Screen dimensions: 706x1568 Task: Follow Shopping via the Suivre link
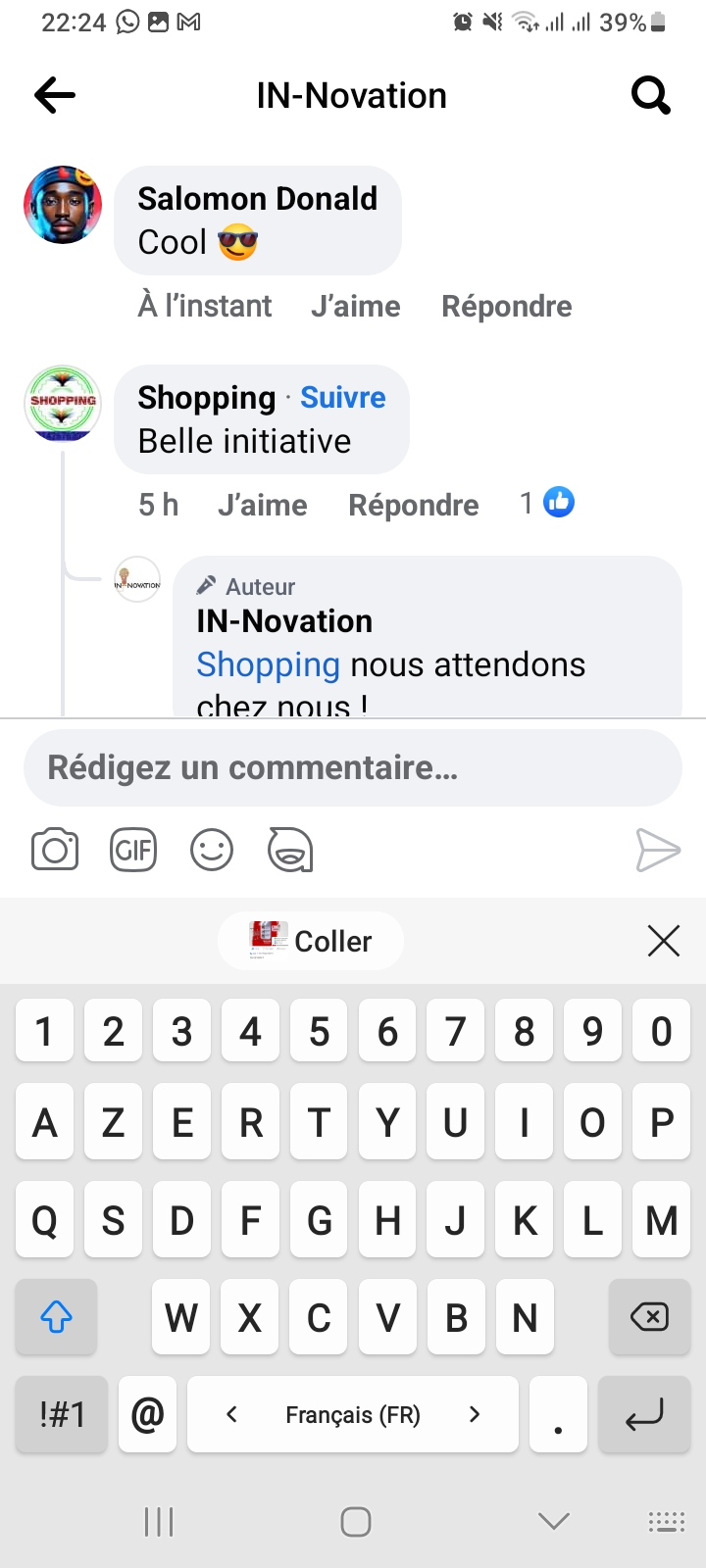342,398
